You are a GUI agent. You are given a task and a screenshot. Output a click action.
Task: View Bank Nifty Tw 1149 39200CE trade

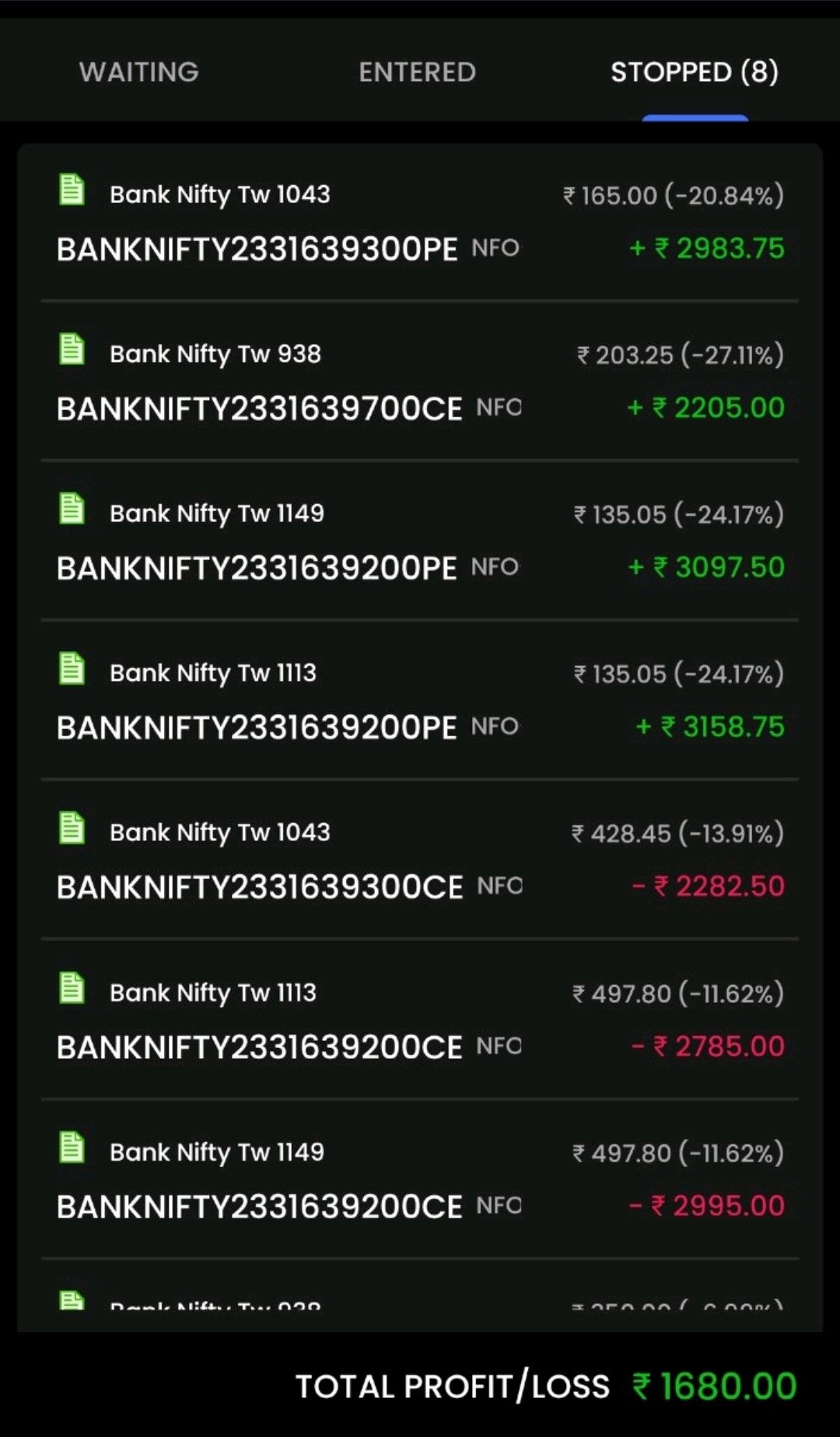click(x=420, y=1179)
